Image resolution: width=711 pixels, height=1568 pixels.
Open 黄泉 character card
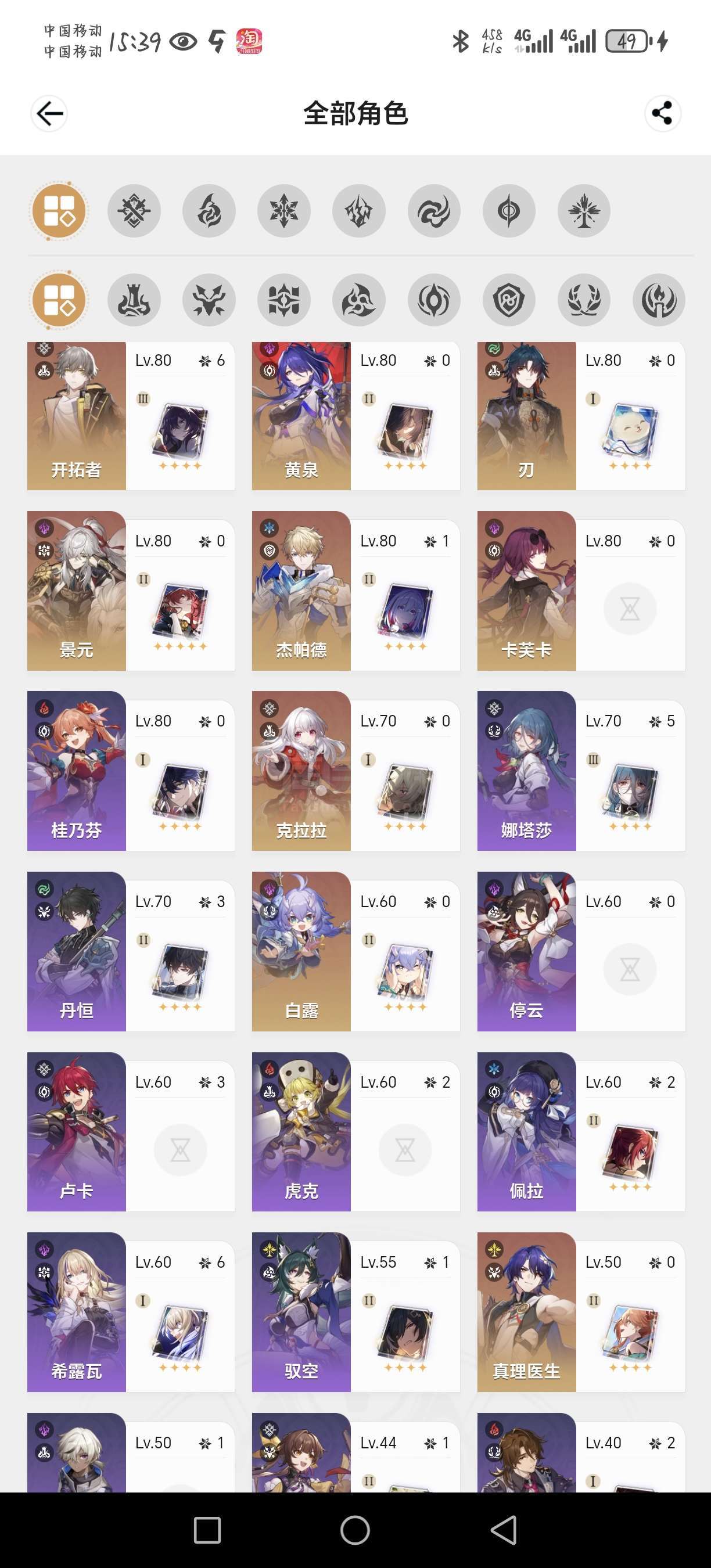(355, 416)
